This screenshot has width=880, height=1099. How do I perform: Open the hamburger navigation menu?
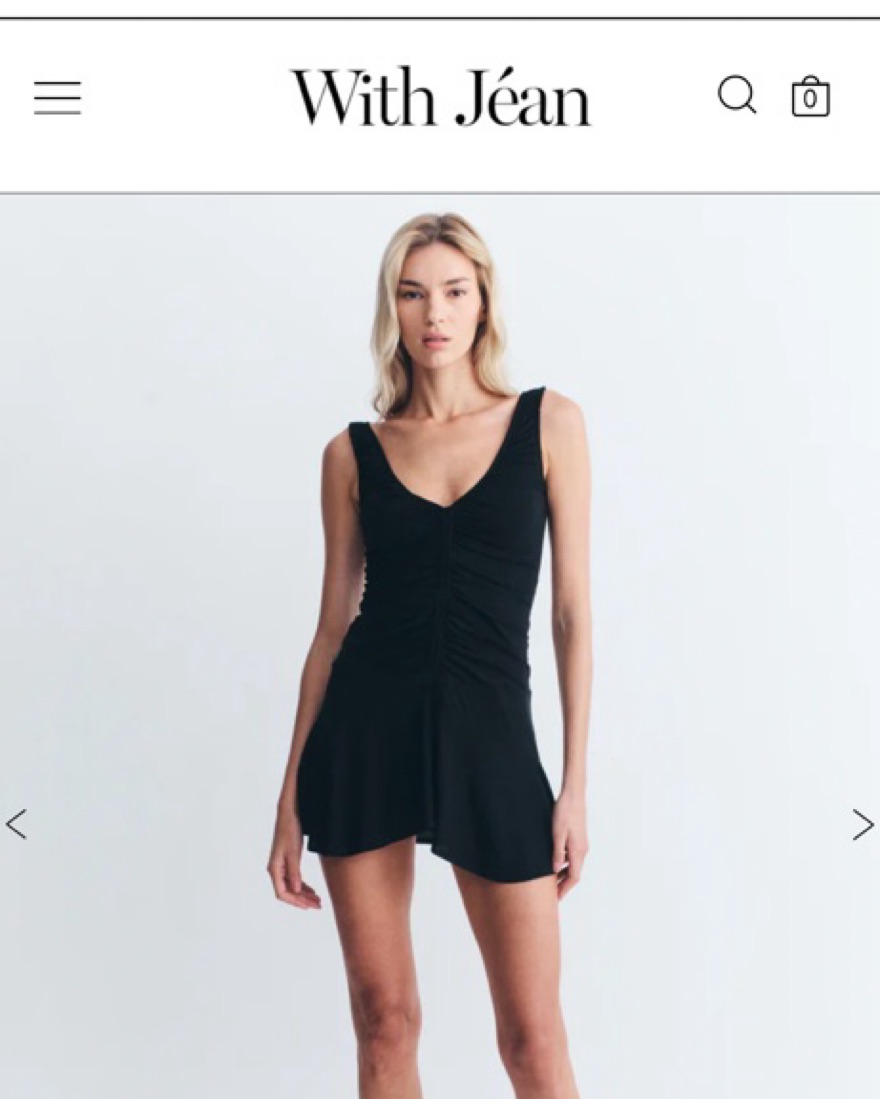[x=57, y=98]
